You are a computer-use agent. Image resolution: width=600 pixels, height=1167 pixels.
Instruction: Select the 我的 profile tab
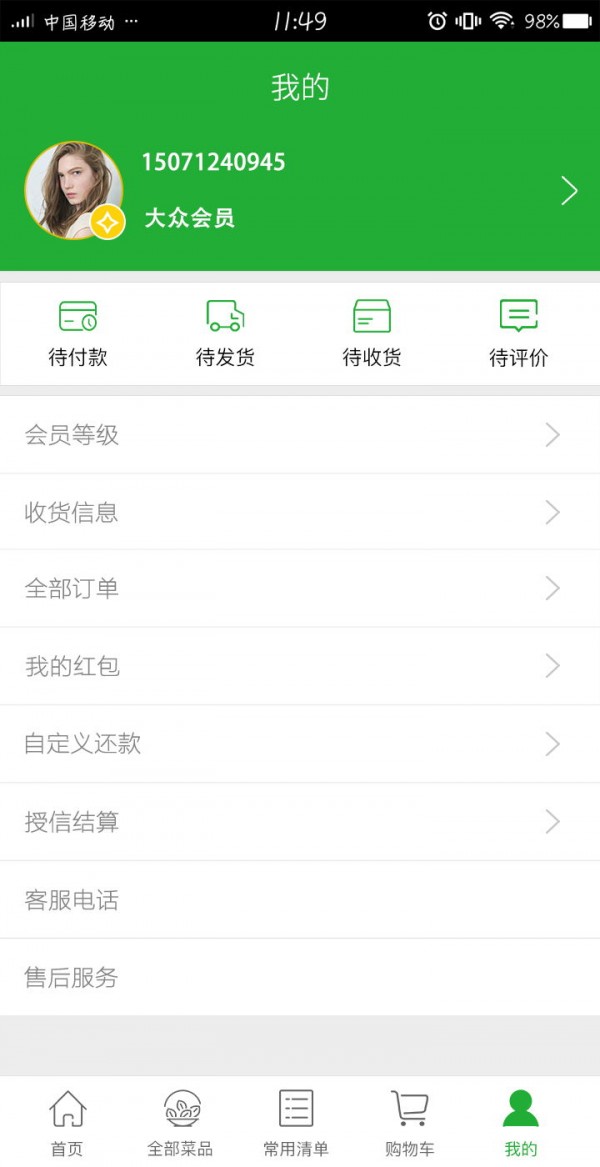pos(521,1122)
